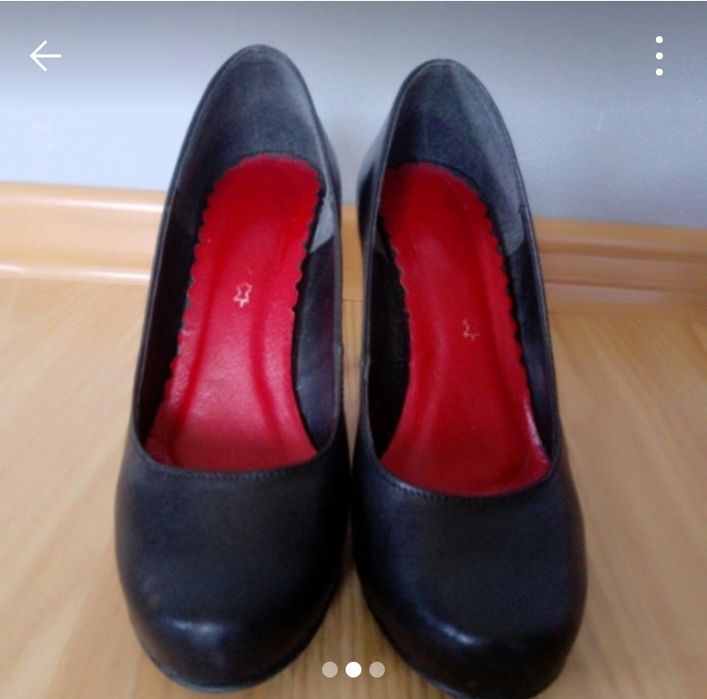
Task: Open the three-dot overflow menu
Action: [659, 56]
